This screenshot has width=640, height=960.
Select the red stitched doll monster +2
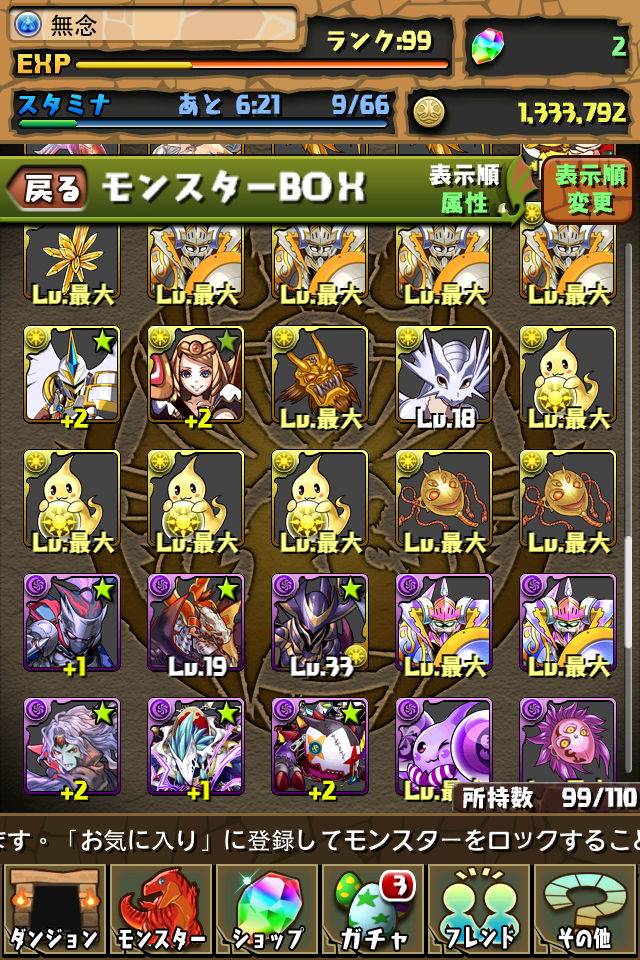[x=319, y=746]
